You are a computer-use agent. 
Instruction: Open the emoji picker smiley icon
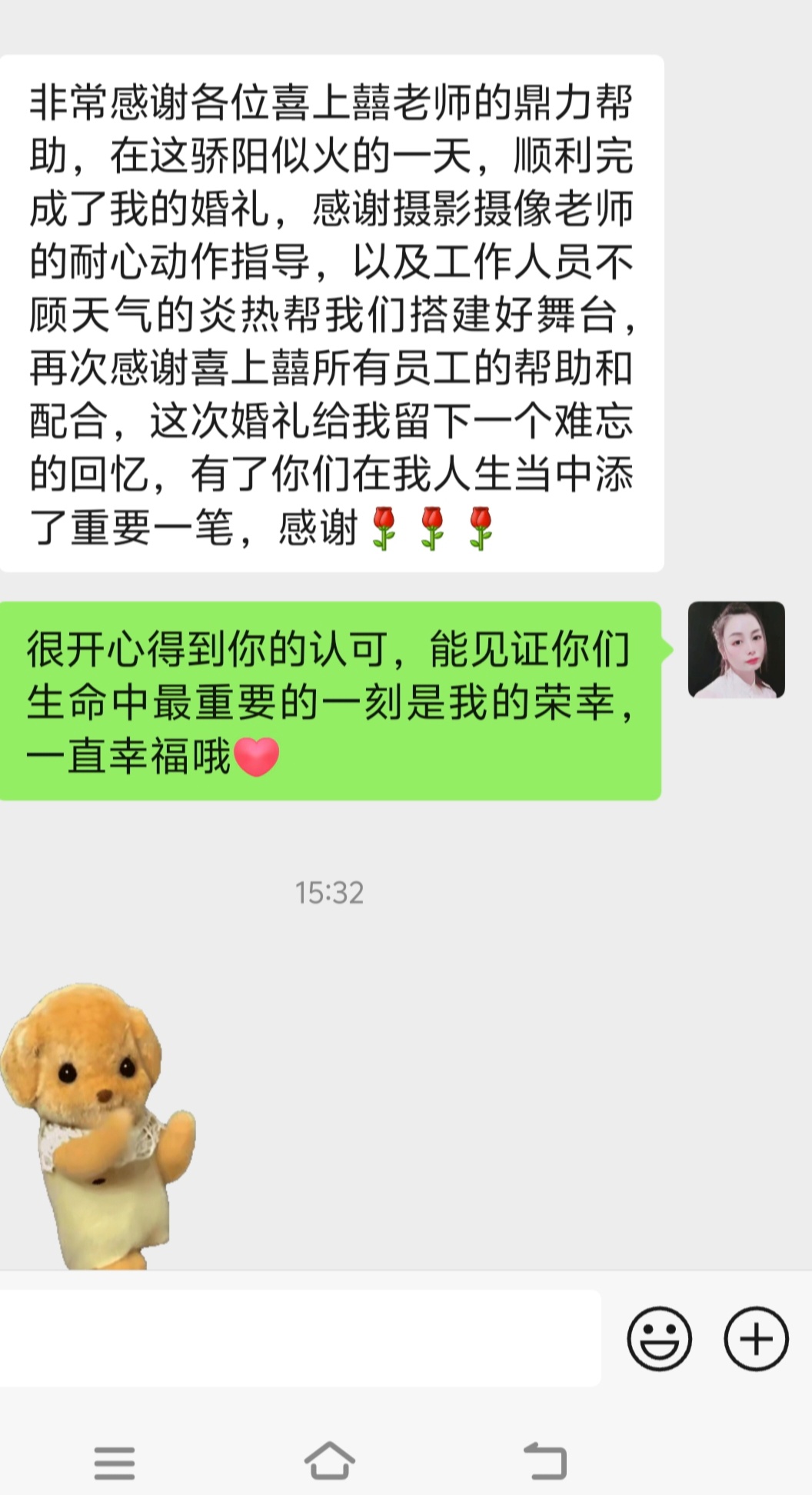659,1339
